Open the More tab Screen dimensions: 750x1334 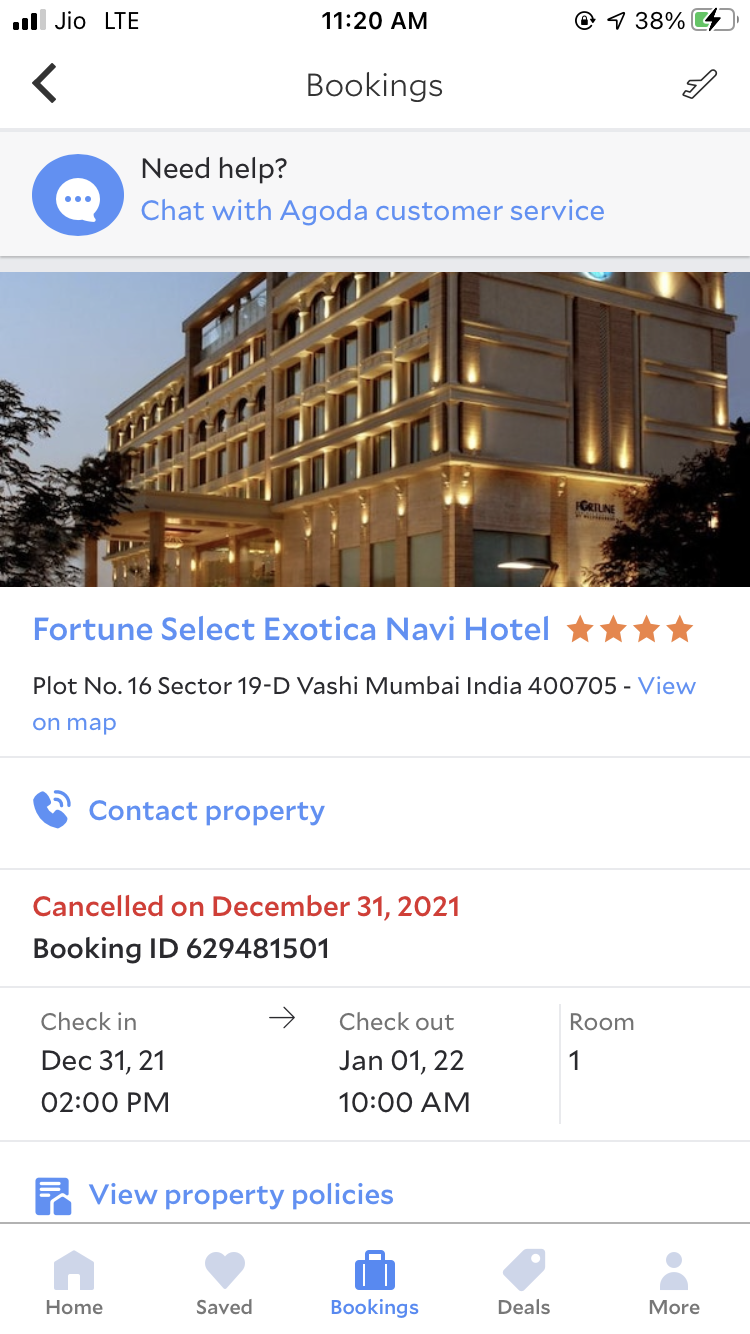(x=674, y=1284)
